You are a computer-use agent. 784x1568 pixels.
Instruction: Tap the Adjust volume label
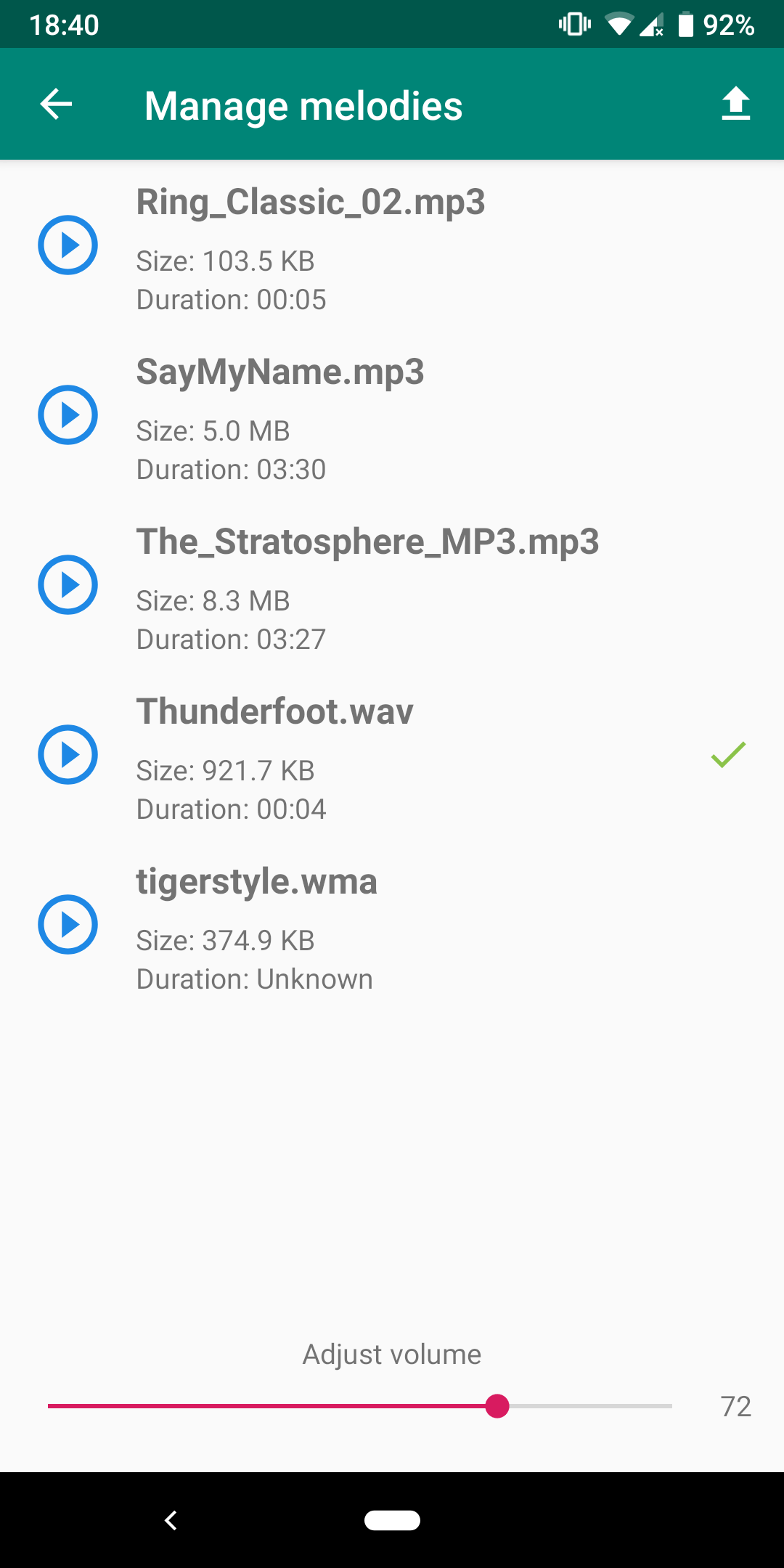click(391, 1353)
